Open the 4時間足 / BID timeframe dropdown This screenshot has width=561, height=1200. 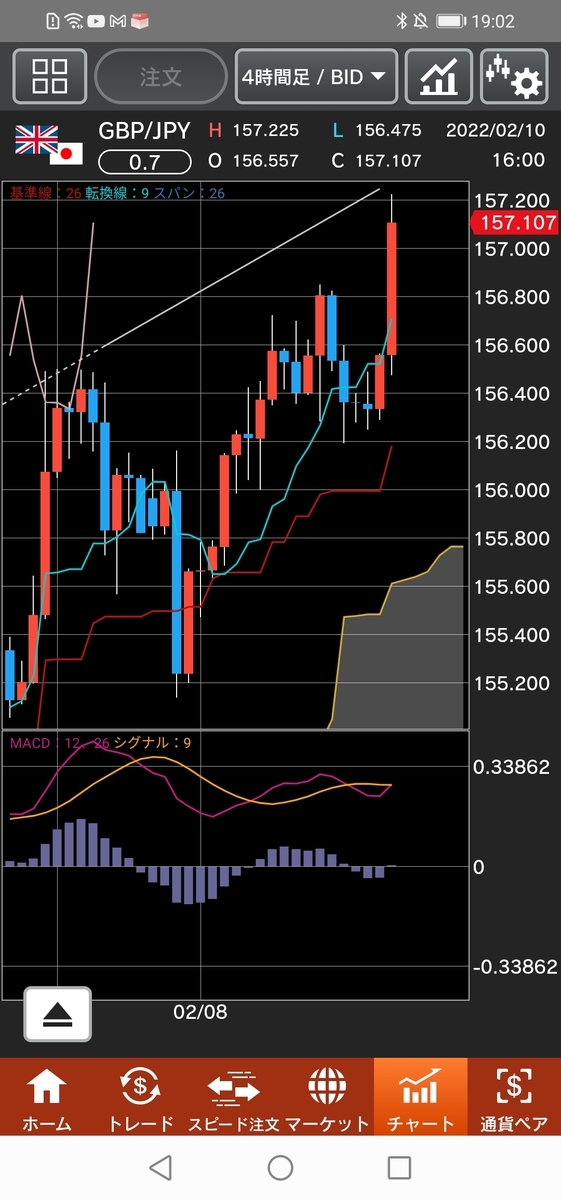click(x=316, y=76)
